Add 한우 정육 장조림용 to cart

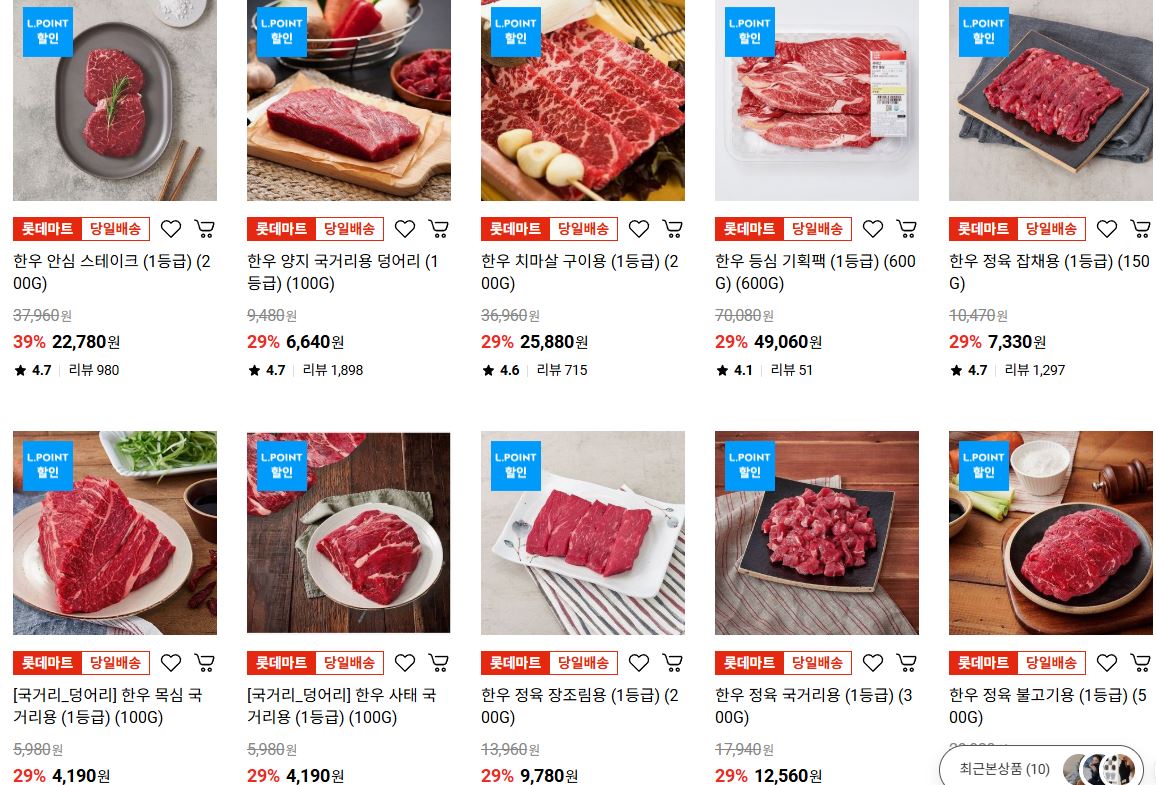(672, 663)
